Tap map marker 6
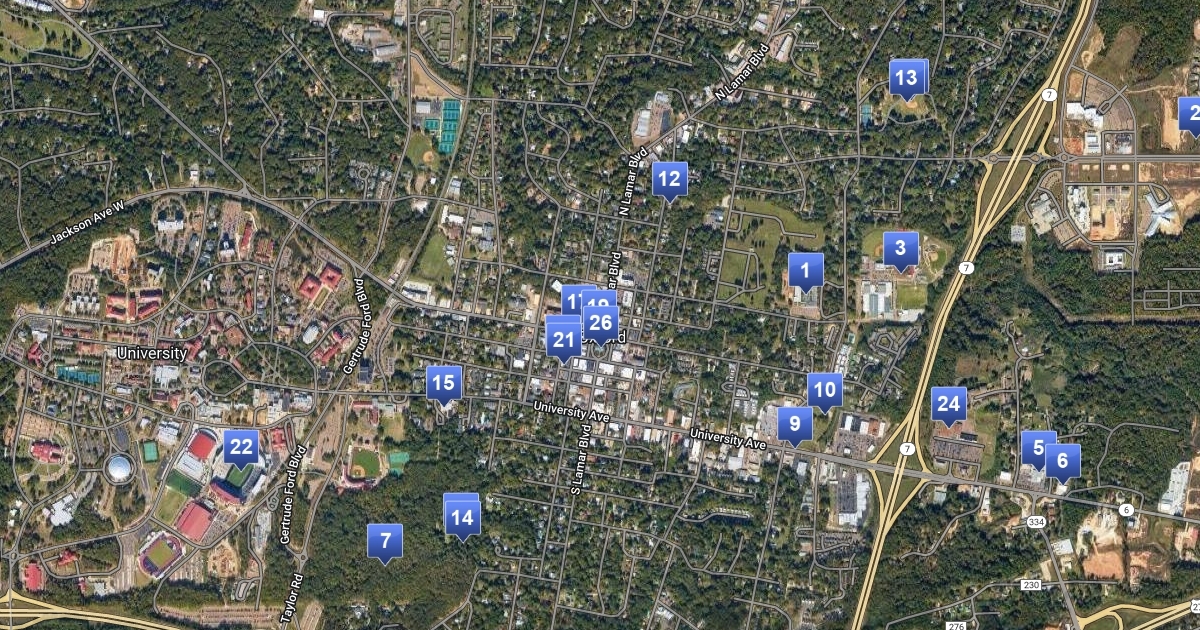Image resolution: width=1200 pixels, height=630 pixels. pos(1063,462)
